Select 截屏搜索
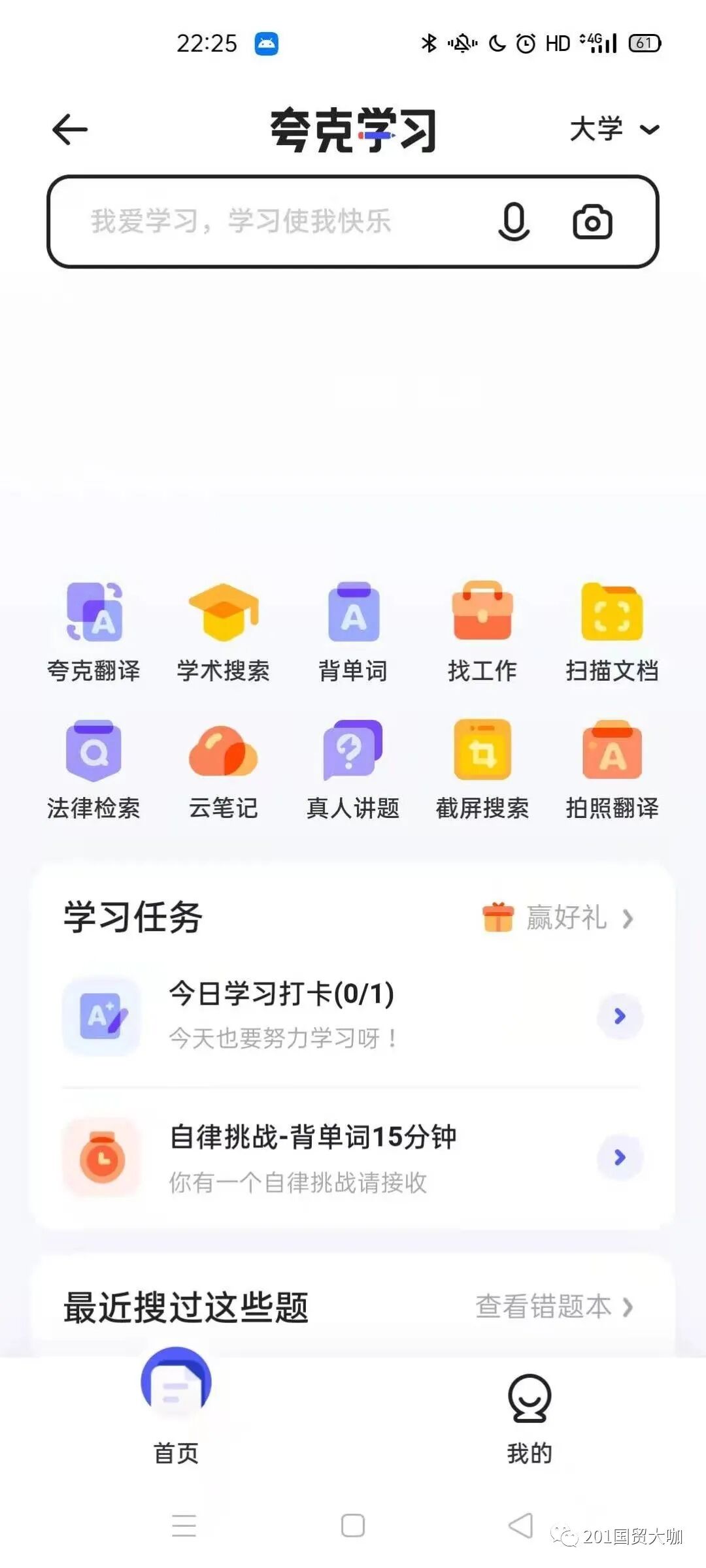706x1568 pixels. pos(482,769)
